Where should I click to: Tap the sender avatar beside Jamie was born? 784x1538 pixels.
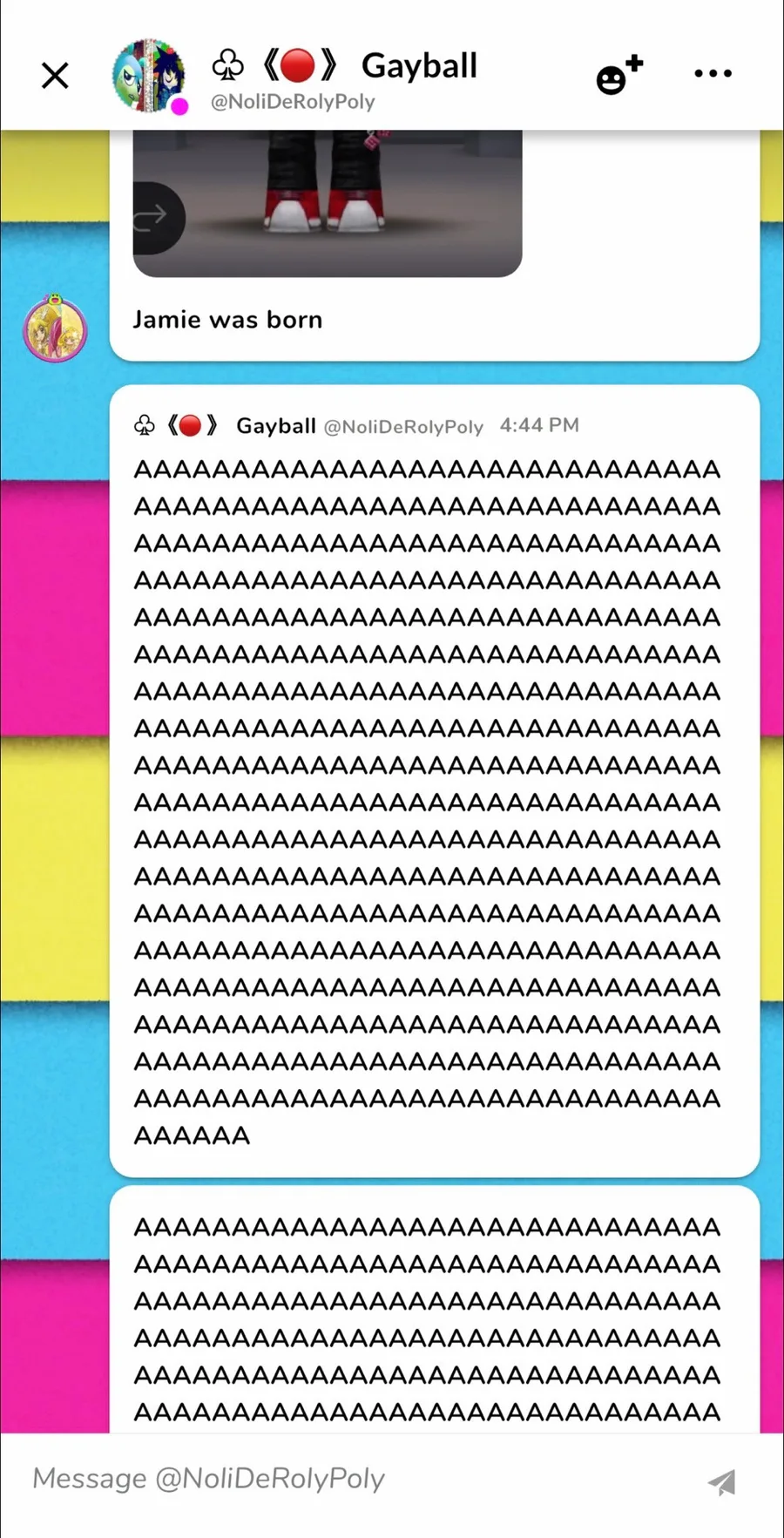(x=55, y=329)
